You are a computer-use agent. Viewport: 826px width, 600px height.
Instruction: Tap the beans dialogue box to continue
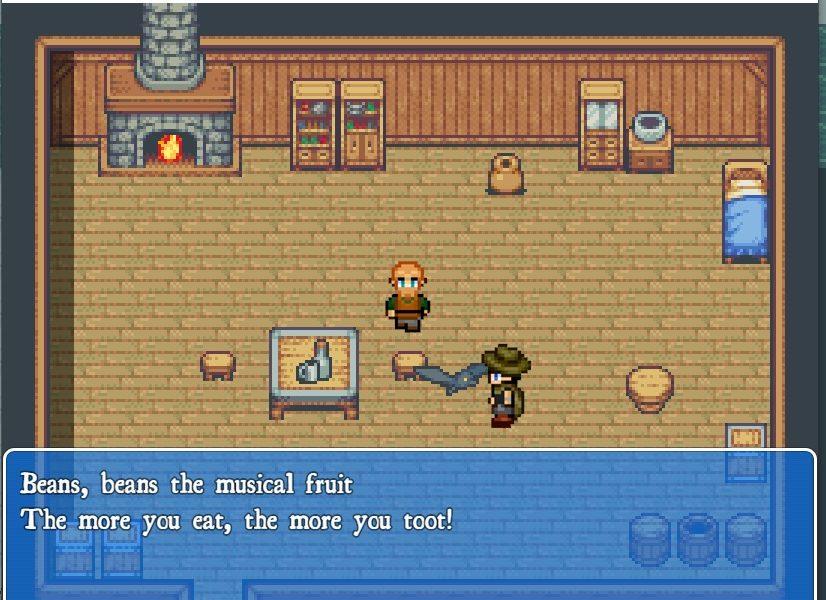(x=410, y=522)
